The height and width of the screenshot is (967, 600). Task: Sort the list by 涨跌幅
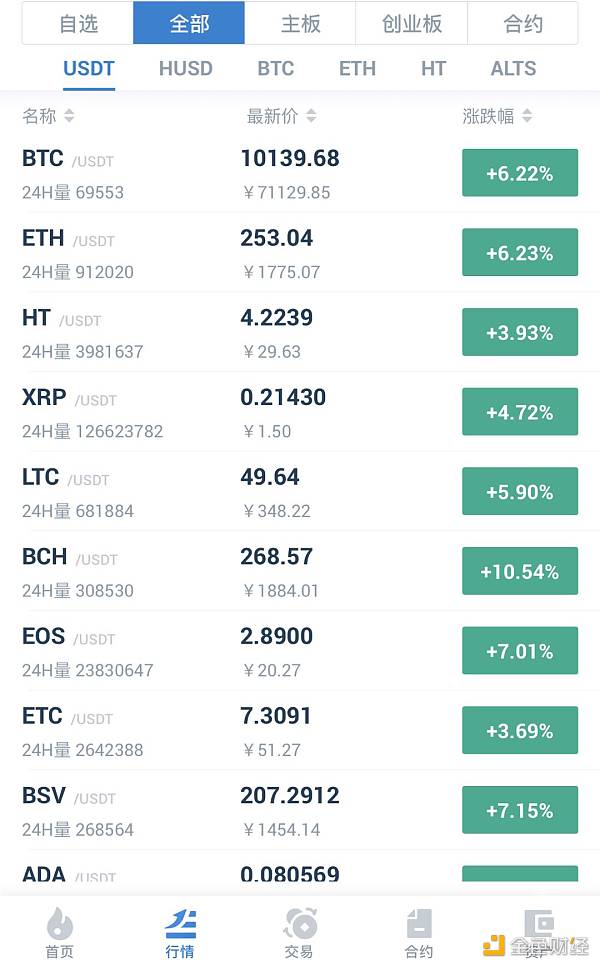pyautogui.click(x=497, y=116)
